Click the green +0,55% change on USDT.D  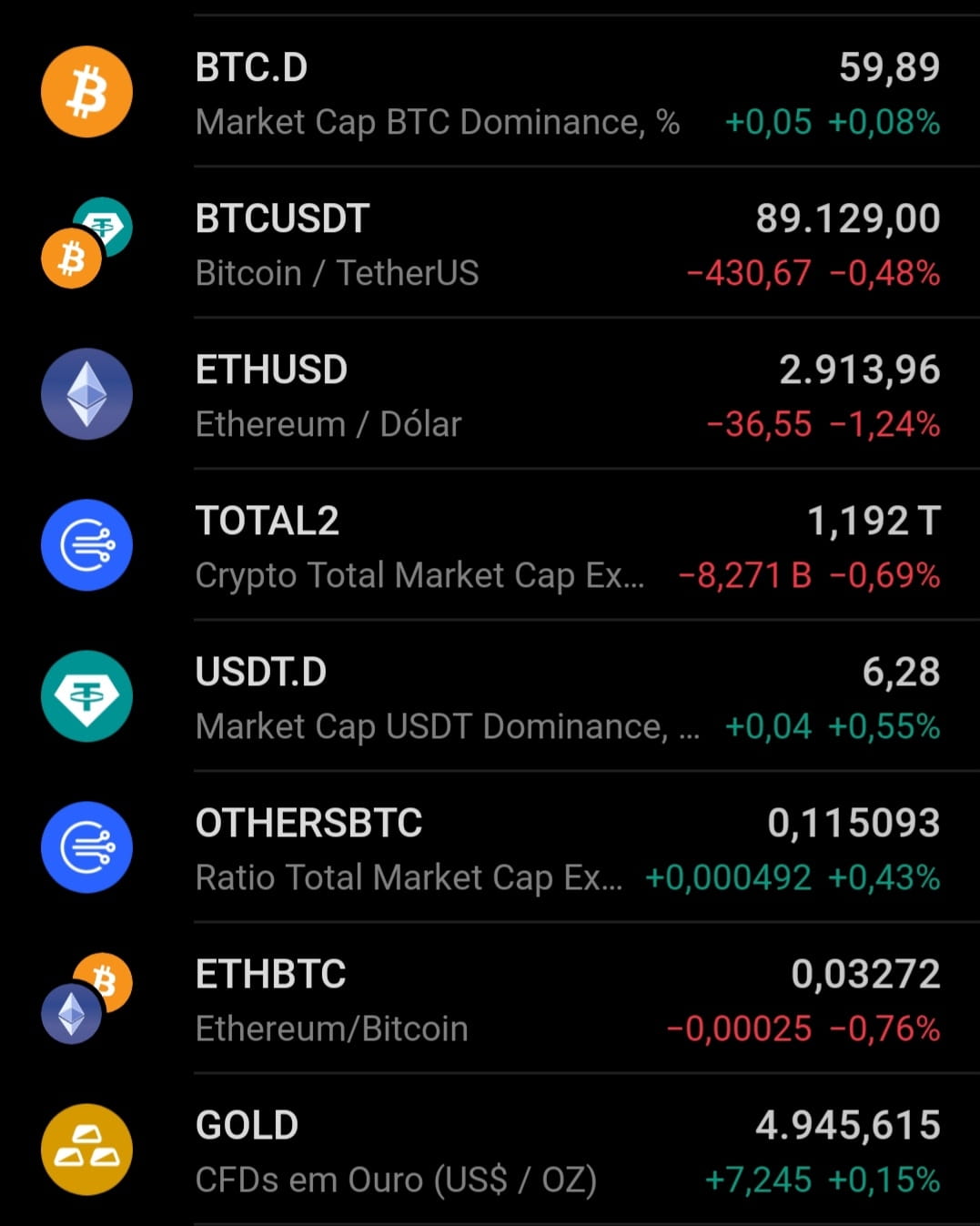(x=884, y=727)
